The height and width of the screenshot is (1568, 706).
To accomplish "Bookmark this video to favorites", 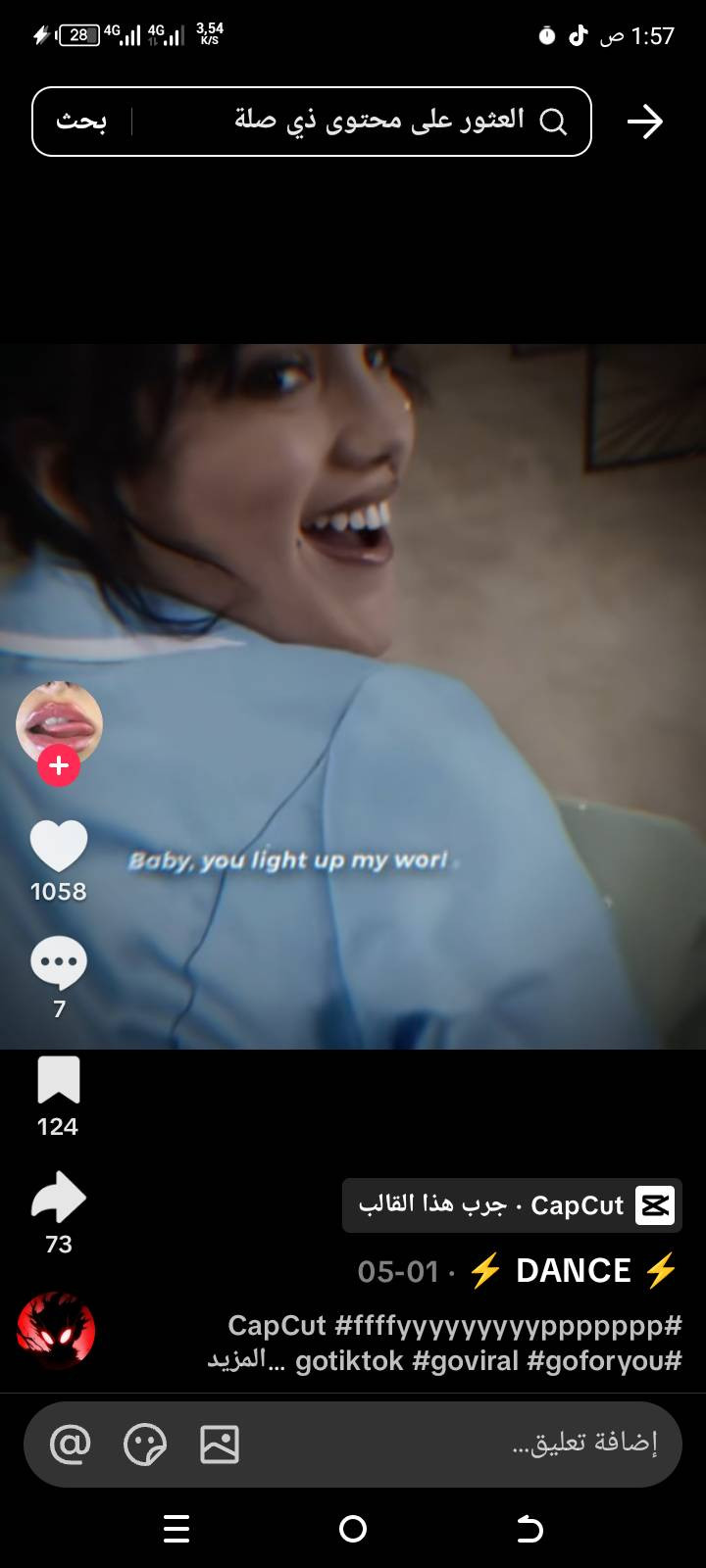I will coord(59,1081).
